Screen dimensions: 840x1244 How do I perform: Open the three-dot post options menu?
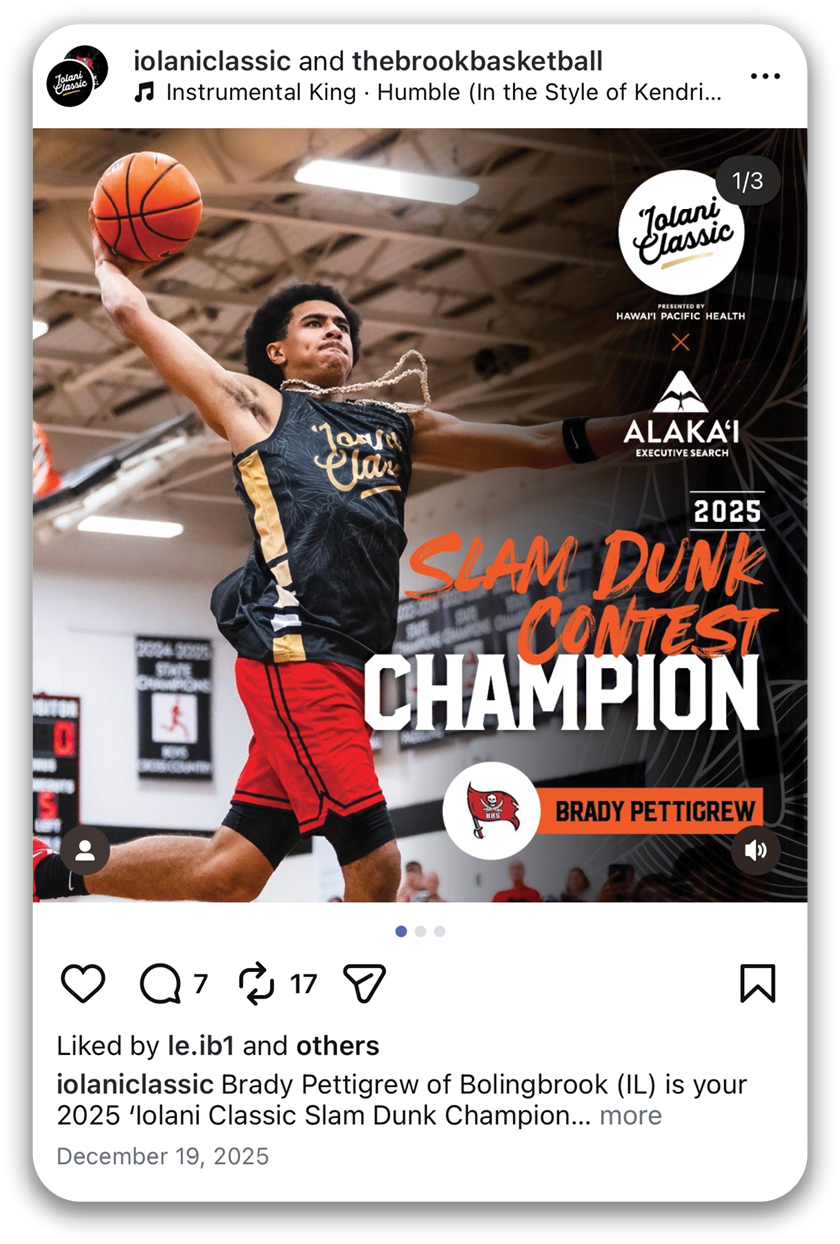pos(764,77)
